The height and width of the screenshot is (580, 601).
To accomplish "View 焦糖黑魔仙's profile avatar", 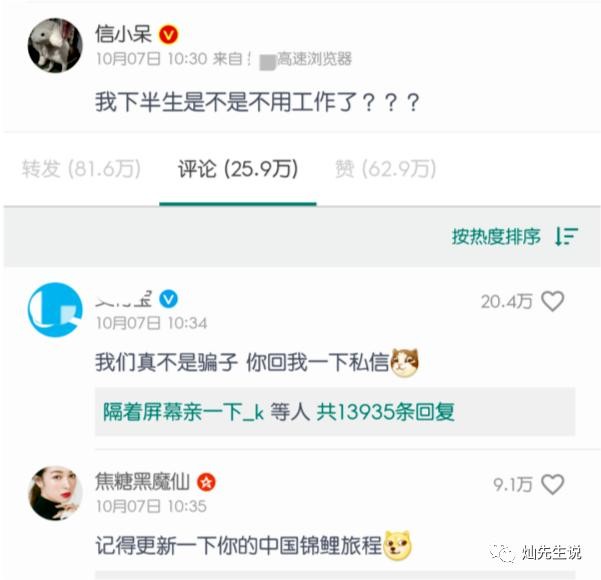I will click(54, 492).
